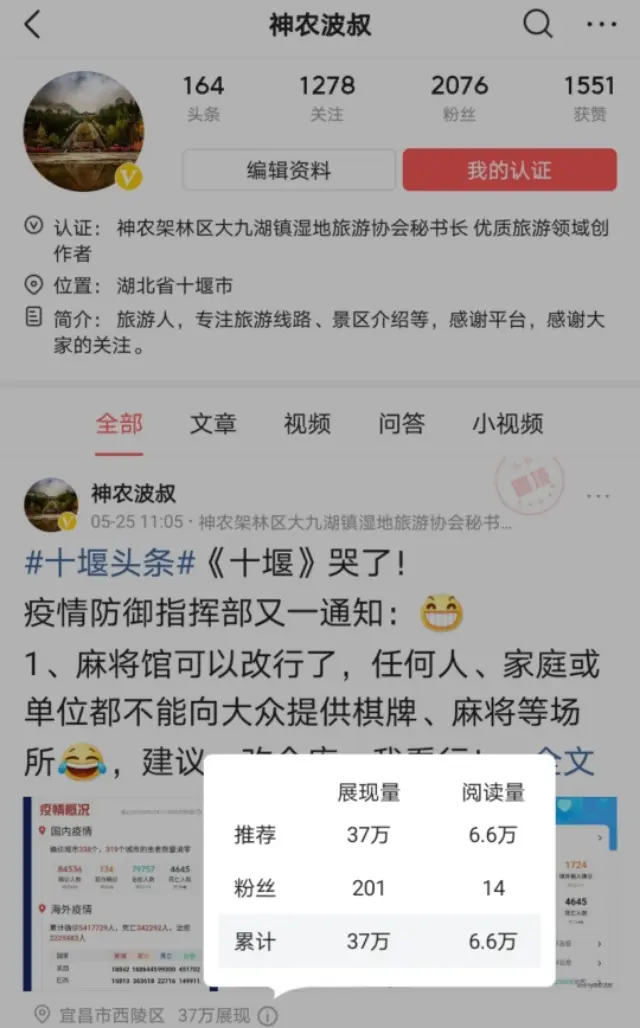This screenshot has width=640, height=1028.
Task: View the 164 头条 posts count
Action: click(x=203, y=97)
